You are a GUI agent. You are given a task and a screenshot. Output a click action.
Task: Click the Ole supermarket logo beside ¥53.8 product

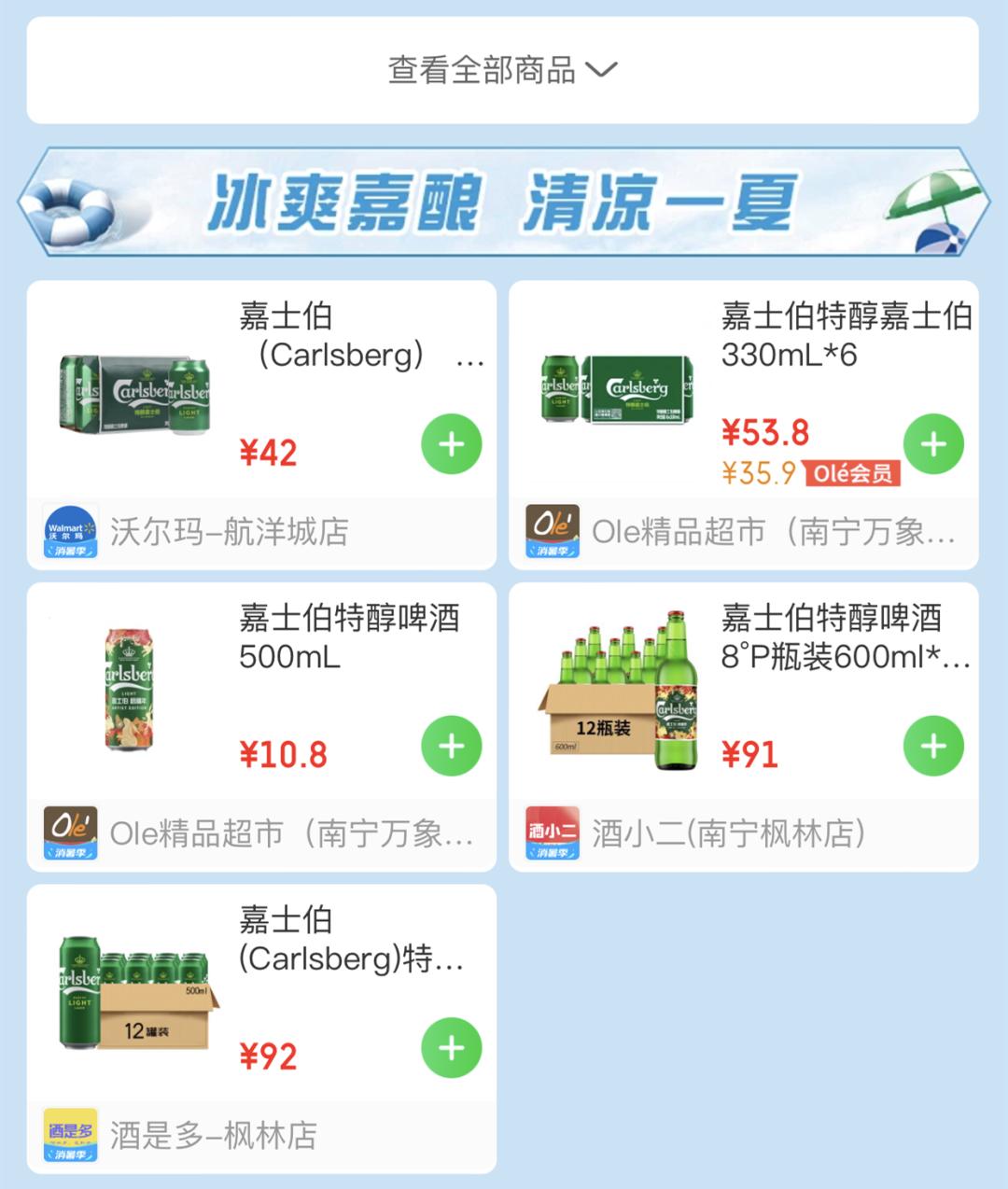[x=551, y=528]
